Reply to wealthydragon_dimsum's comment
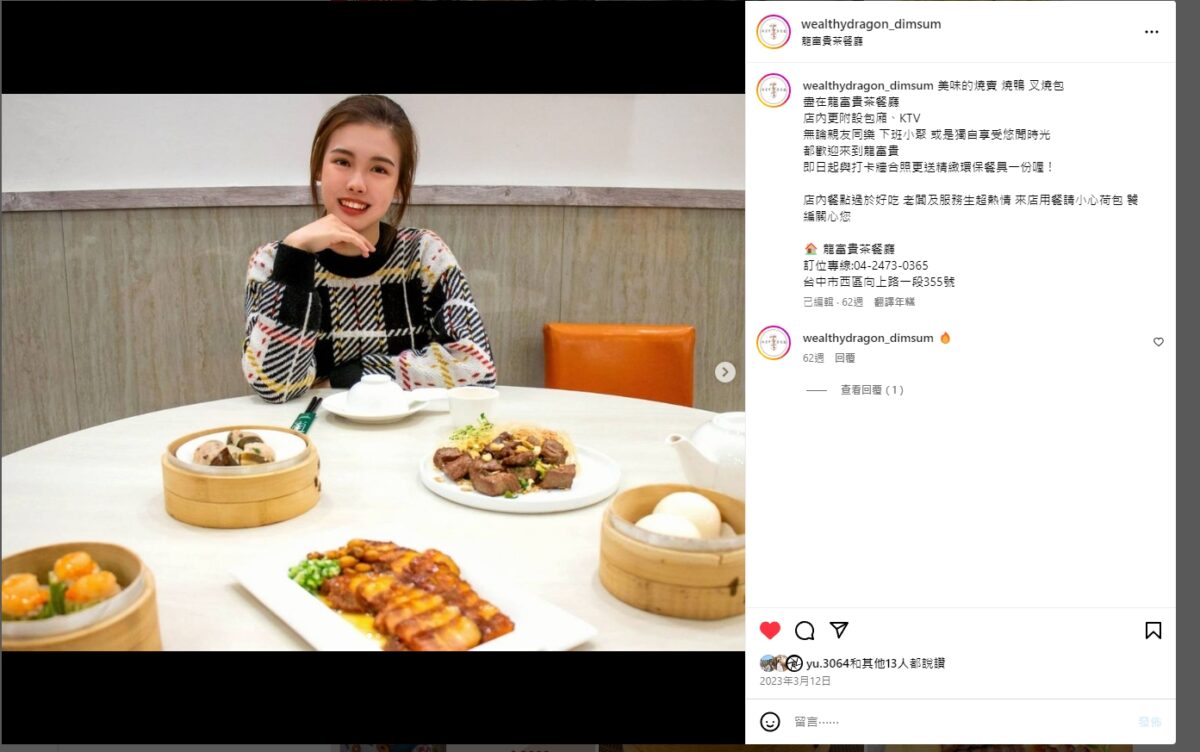The image size is (1200, 752). (x=845, y=357)
